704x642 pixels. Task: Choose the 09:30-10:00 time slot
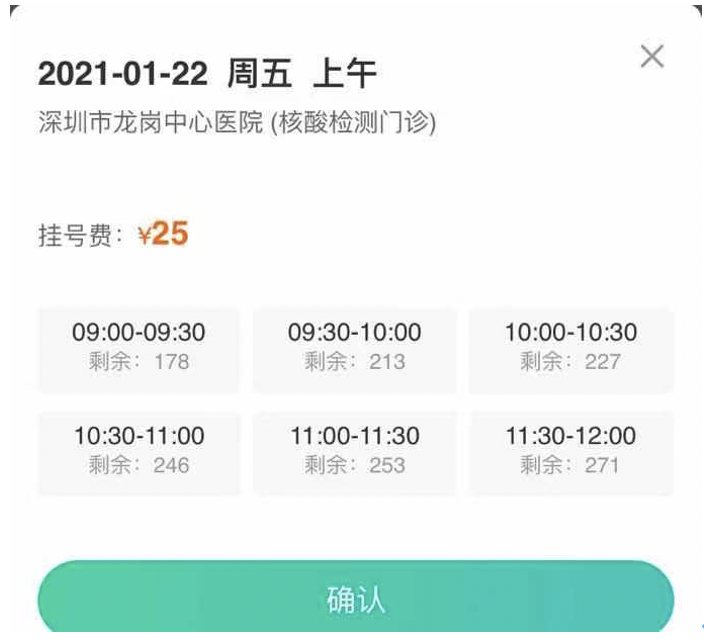pyautogui.click(x=355, y=347)
